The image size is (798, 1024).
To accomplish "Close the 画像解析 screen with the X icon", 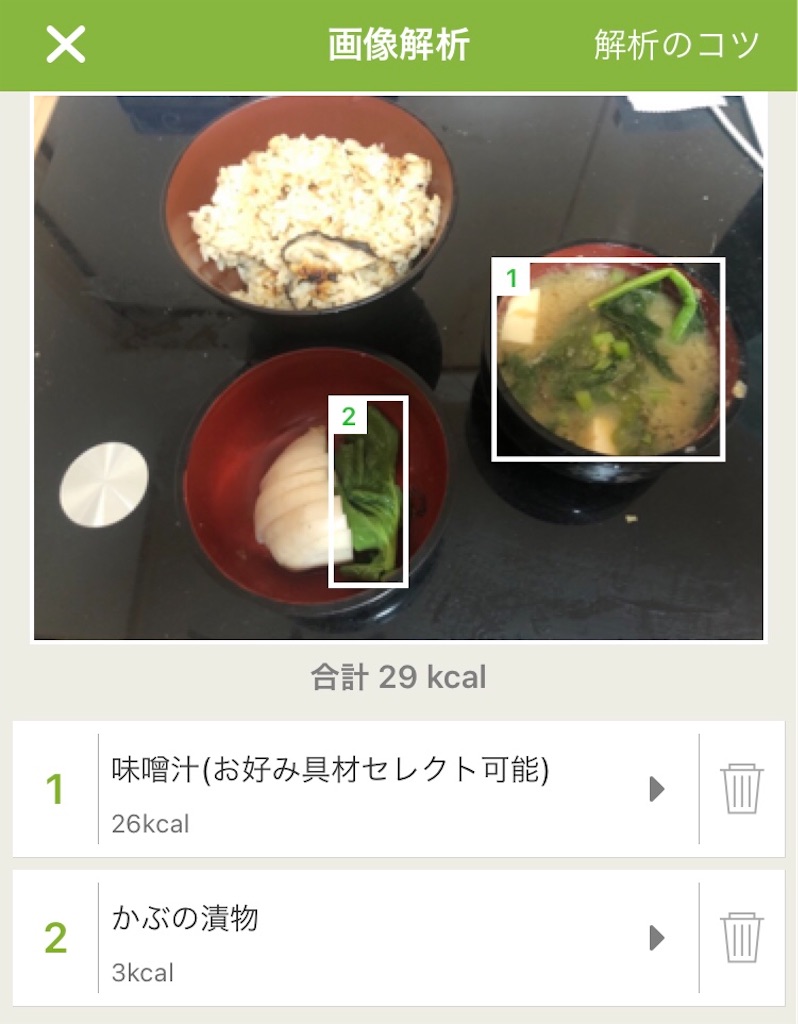I will pyautogui.click(x=64, y=44).
